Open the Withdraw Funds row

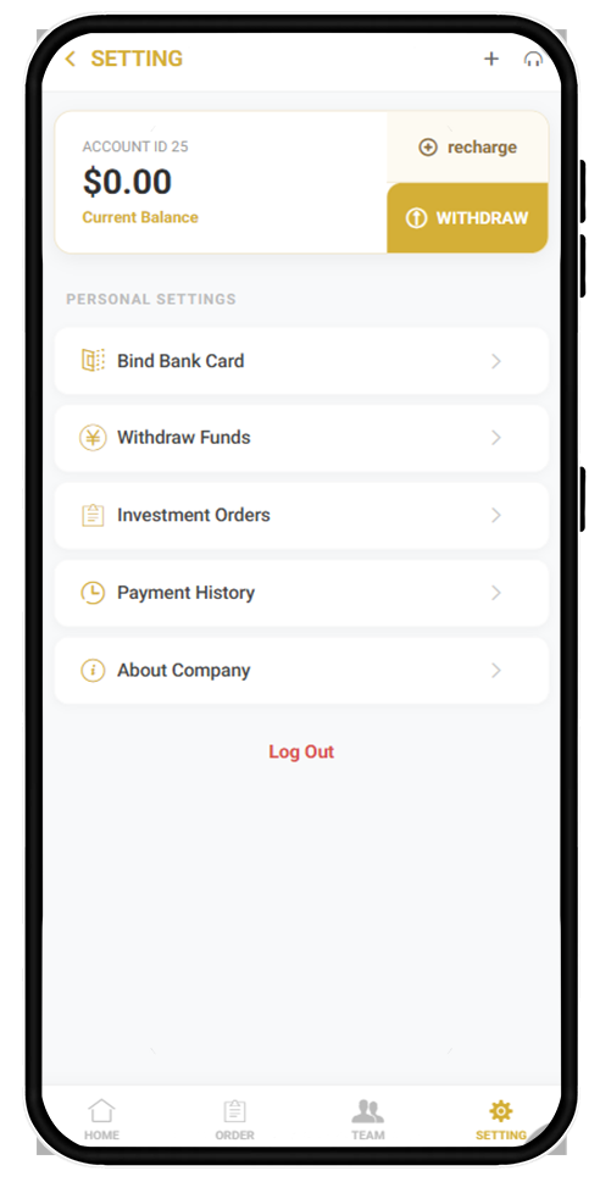click(301, 438)
